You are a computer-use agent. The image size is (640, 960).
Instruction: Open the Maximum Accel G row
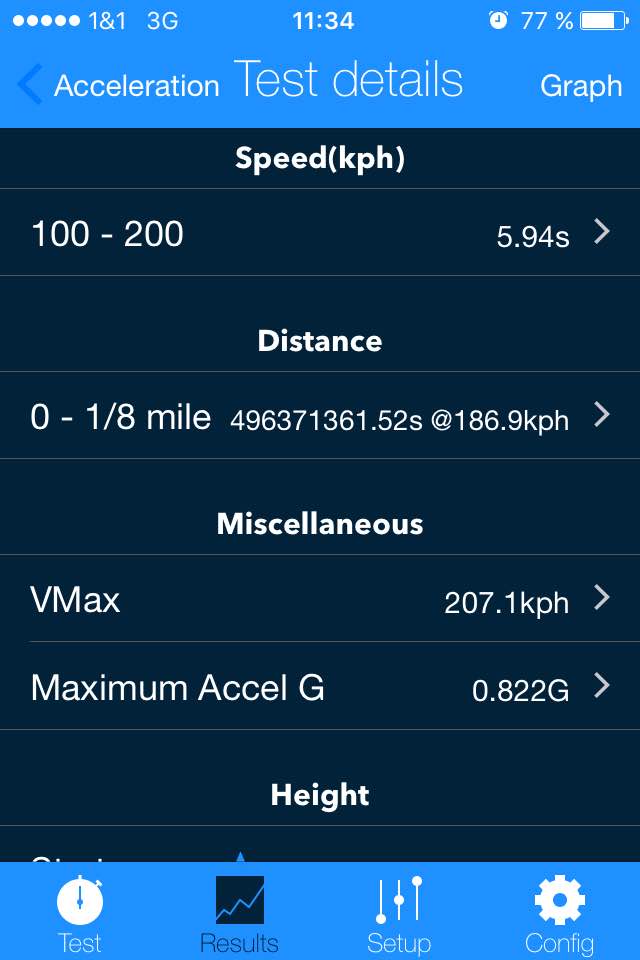(320, 686)
